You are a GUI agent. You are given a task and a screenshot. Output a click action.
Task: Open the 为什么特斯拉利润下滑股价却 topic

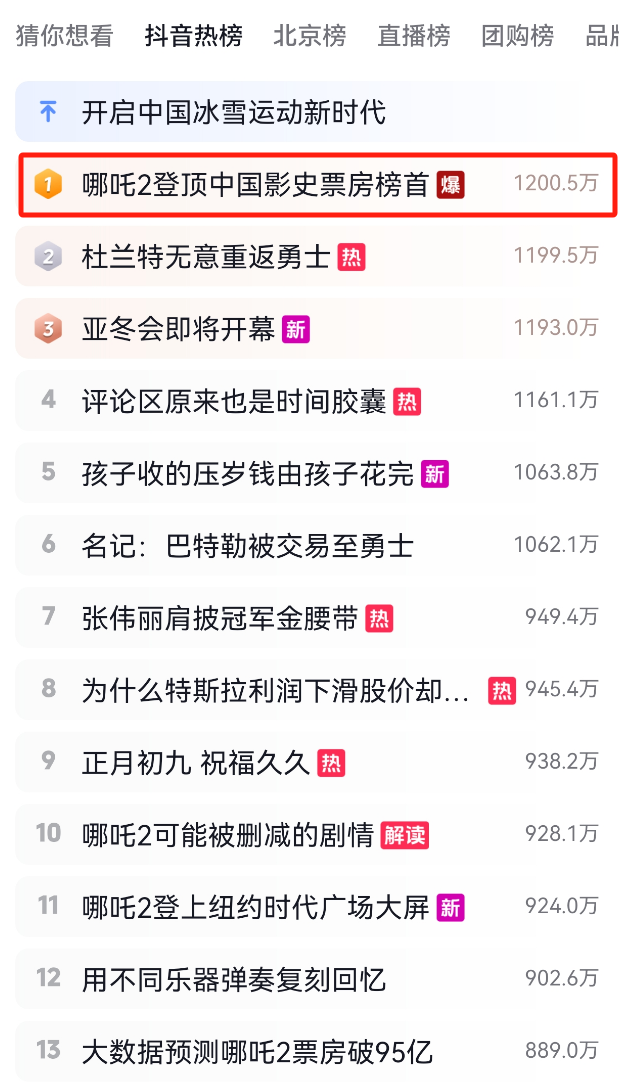(x=275, y=690)
